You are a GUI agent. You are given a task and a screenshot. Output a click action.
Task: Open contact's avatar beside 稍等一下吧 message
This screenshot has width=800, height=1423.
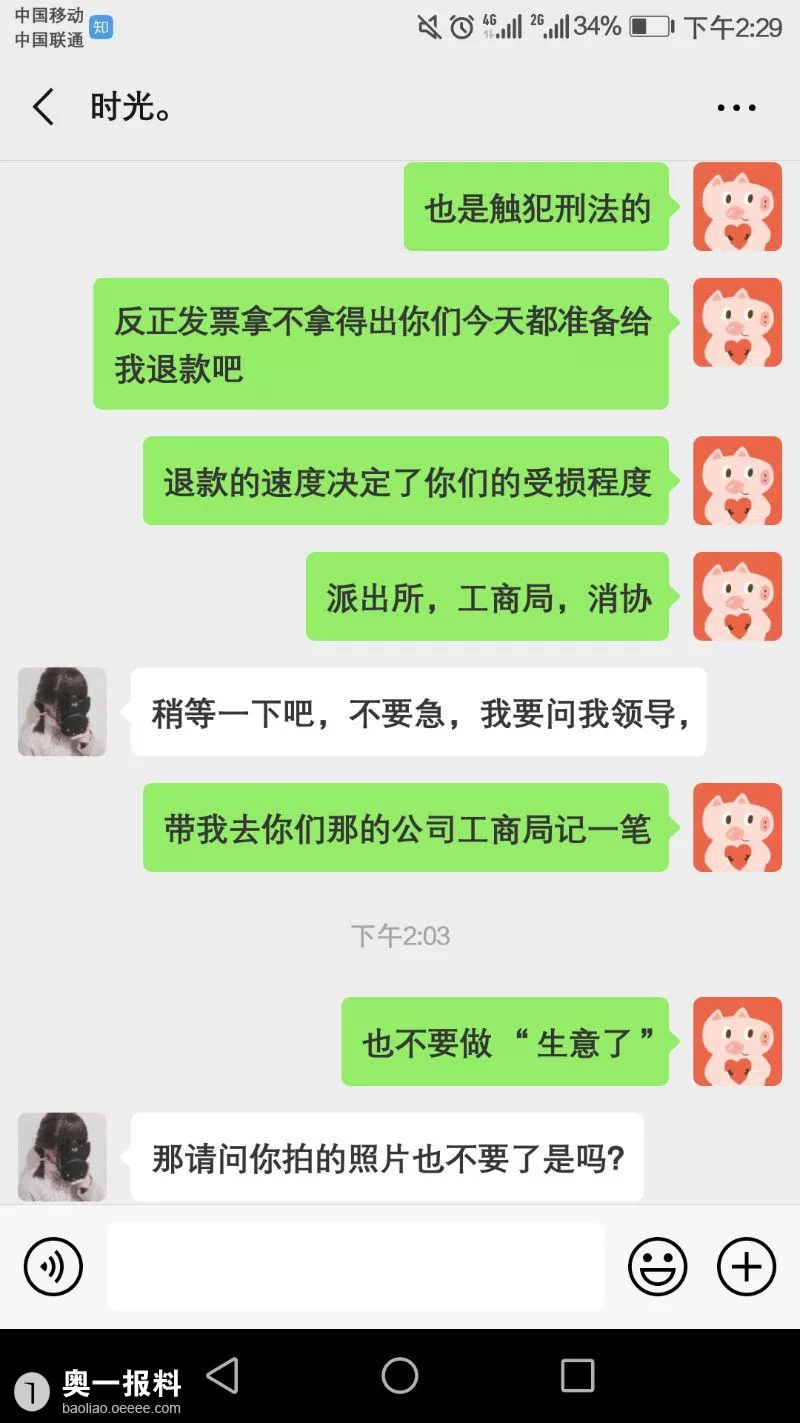click(x=62, y=712)
